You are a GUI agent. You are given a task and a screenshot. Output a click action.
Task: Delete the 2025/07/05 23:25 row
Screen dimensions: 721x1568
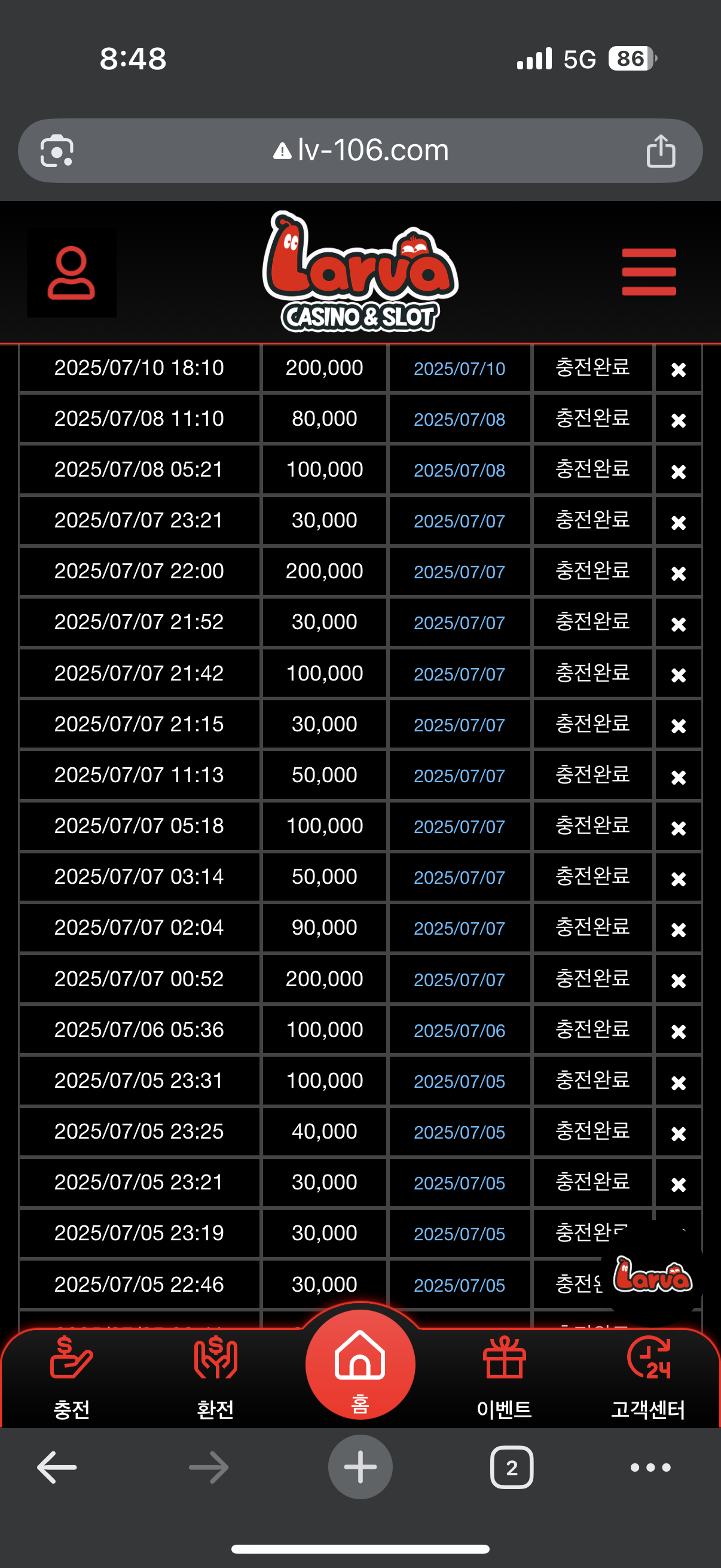(x=678, y=1133)
